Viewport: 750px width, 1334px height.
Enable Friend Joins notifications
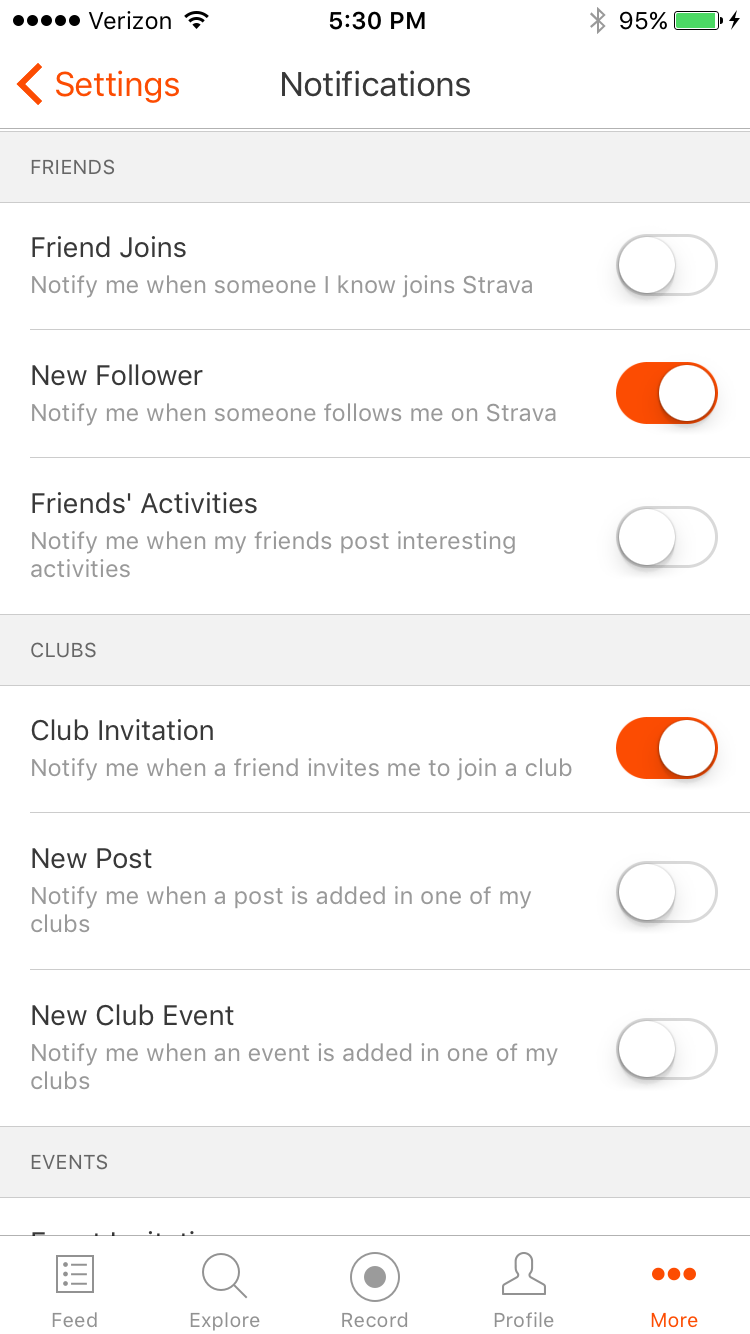click(x=667, y=265)
